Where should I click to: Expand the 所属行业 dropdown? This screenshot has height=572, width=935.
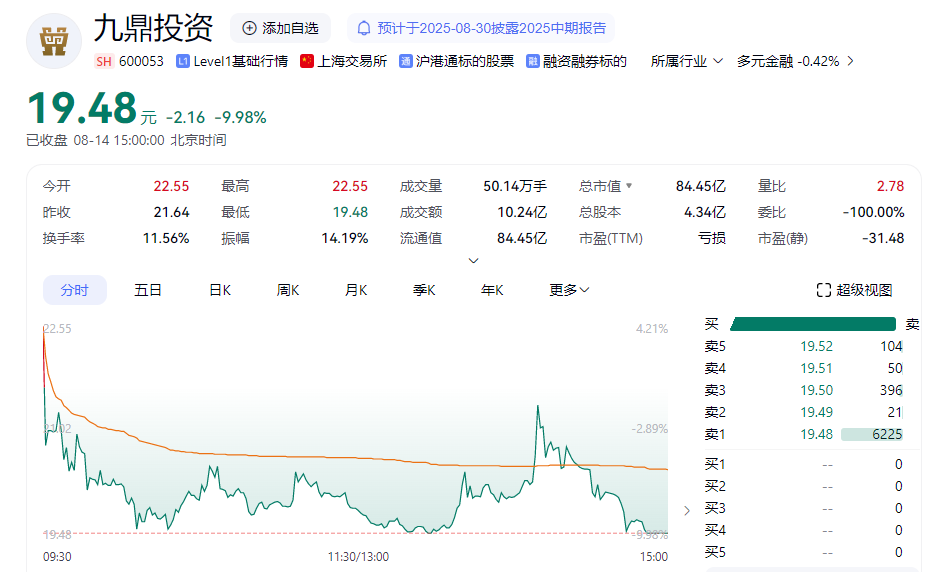686,61
